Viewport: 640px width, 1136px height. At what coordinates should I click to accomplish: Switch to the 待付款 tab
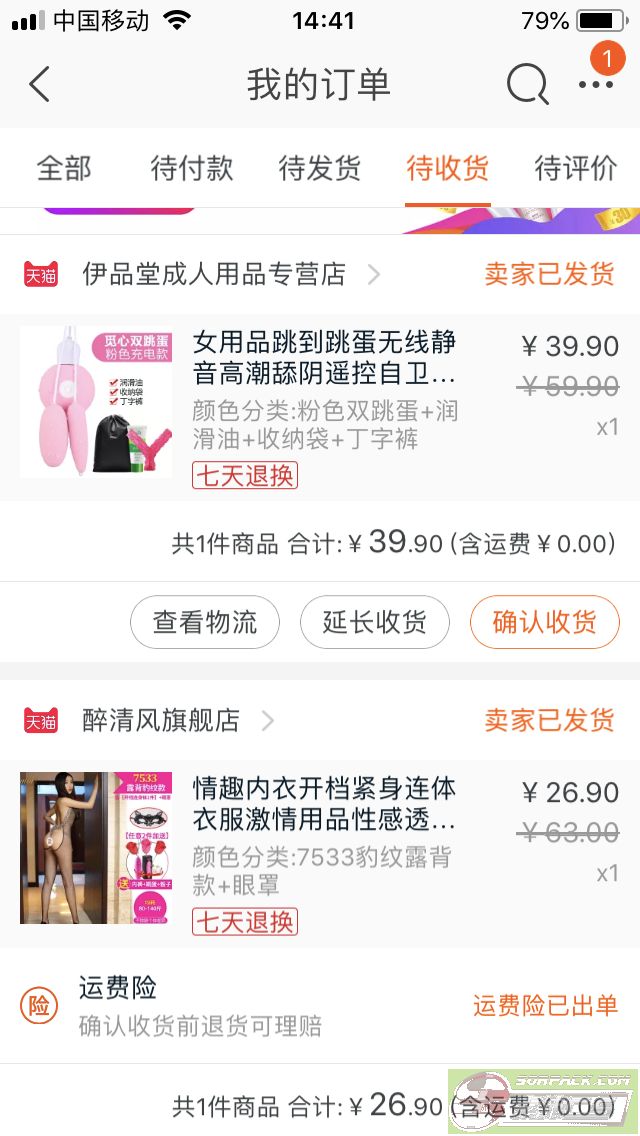pos(192,168)
